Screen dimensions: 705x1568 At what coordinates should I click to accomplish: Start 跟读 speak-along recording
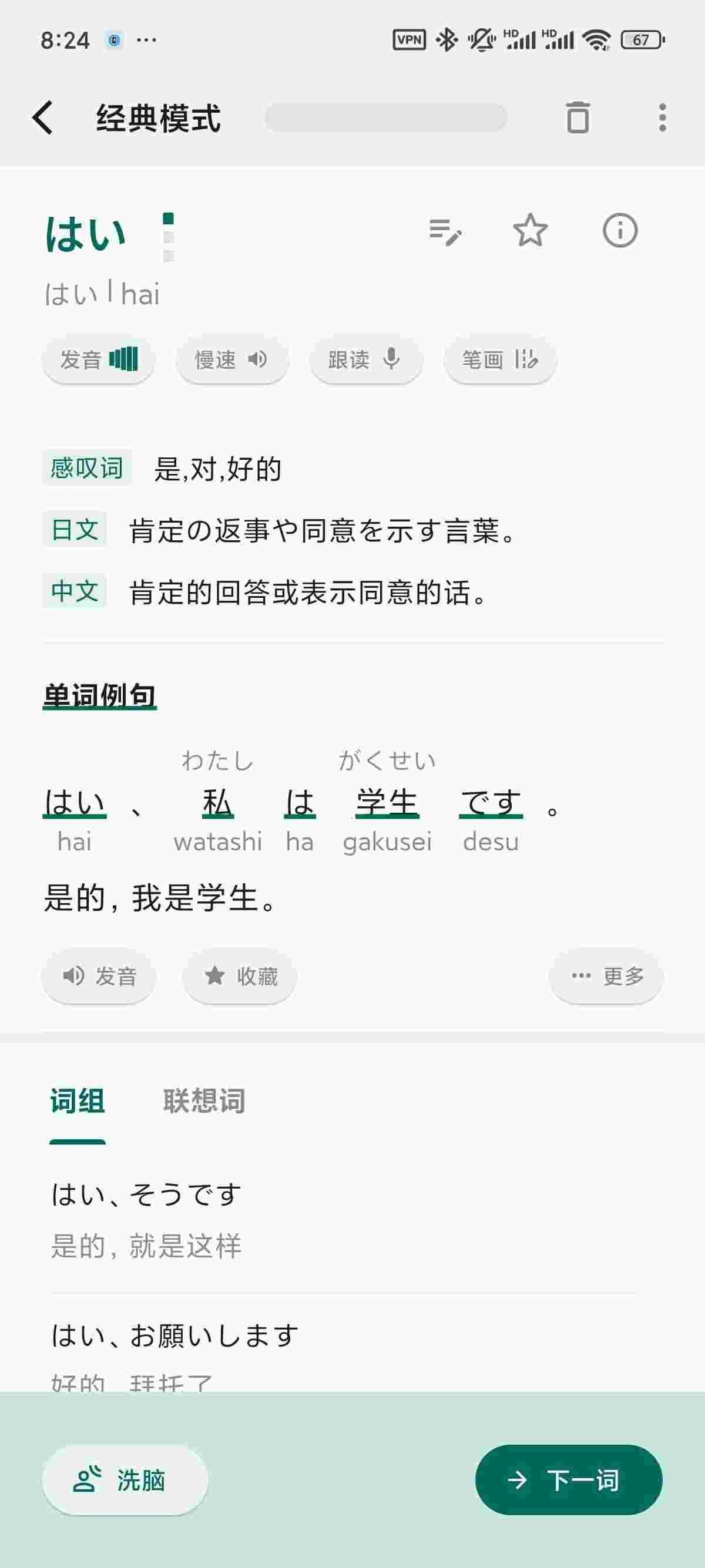tap(365, 360)
